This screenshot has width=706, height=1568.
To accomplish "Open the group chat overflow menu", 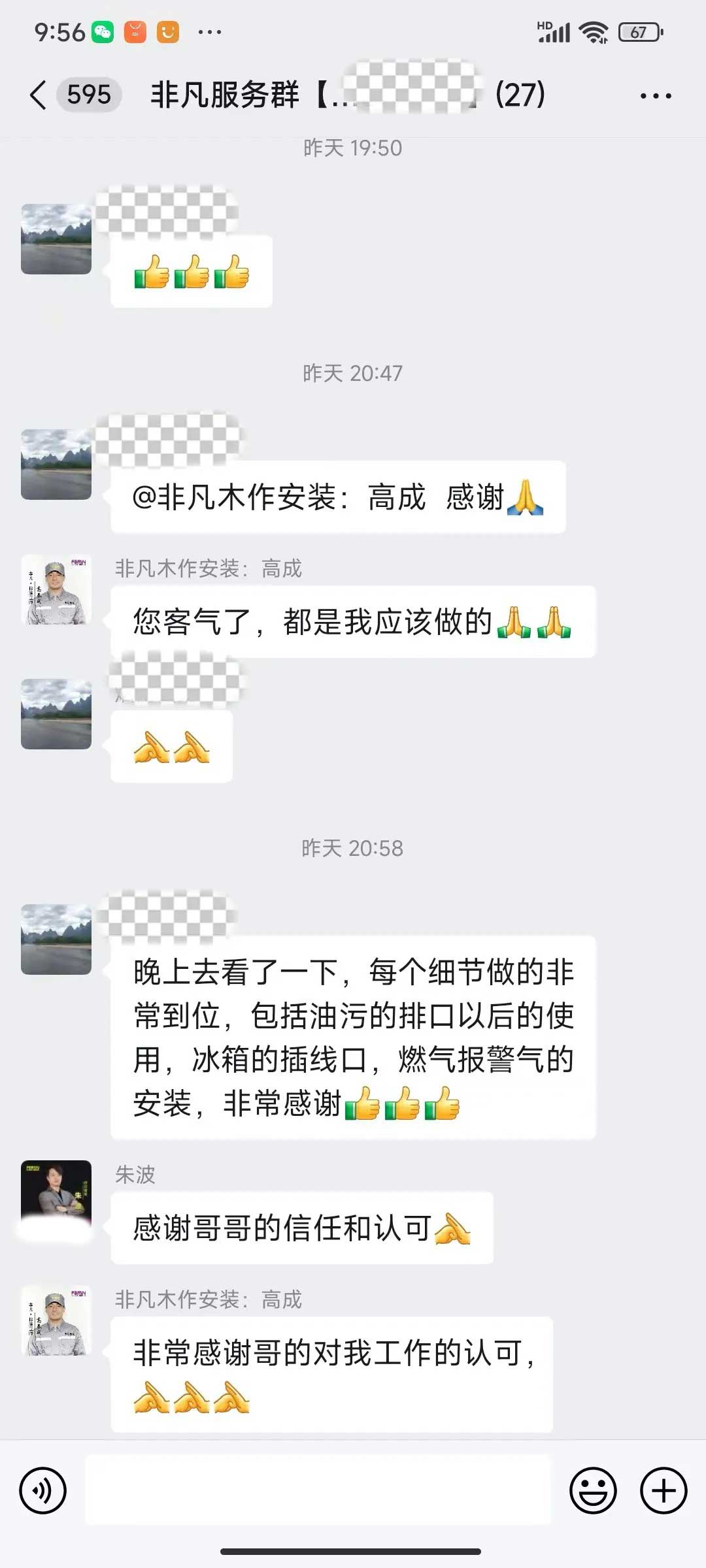I will (655, 96).
